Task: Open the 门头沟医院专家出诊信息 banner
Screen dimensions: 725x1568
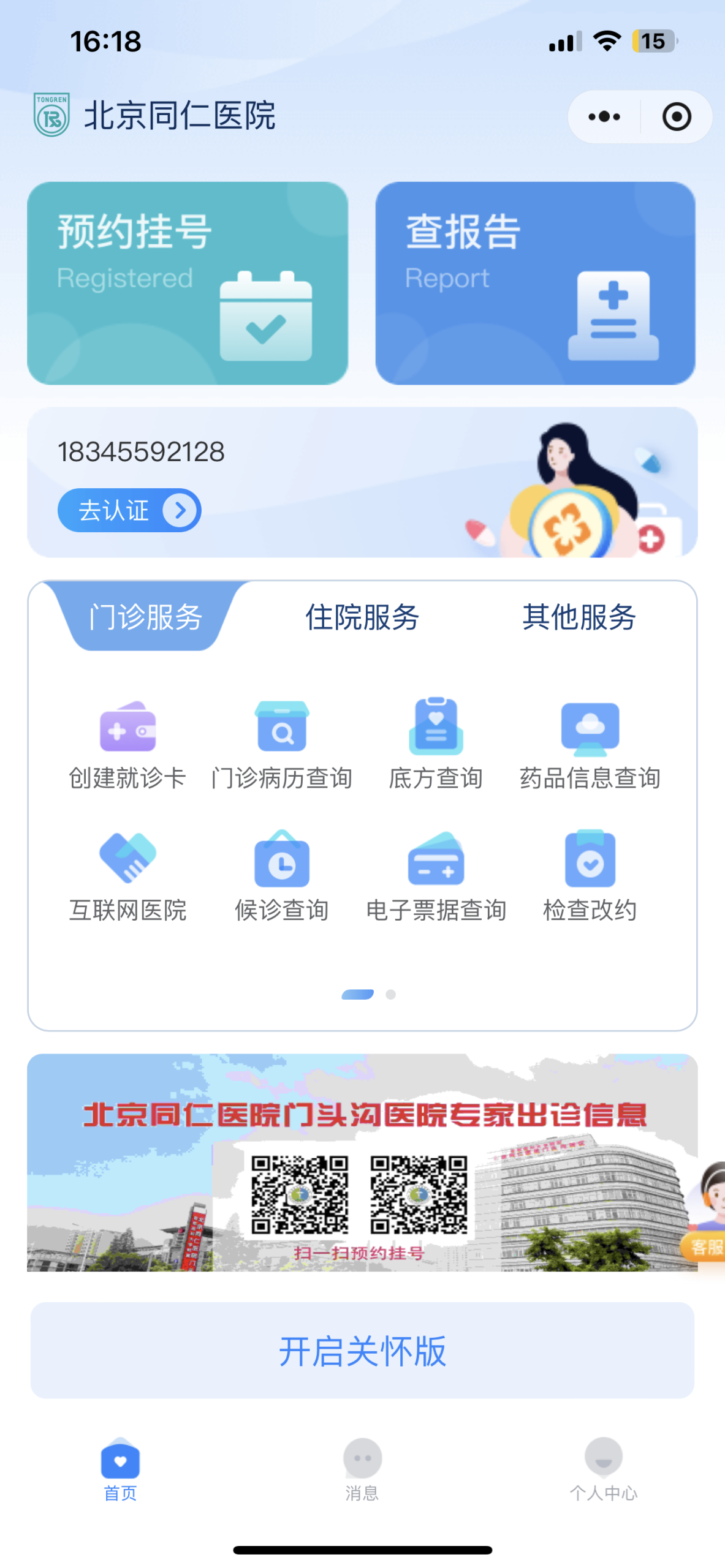Action: tap(362, 1163)
